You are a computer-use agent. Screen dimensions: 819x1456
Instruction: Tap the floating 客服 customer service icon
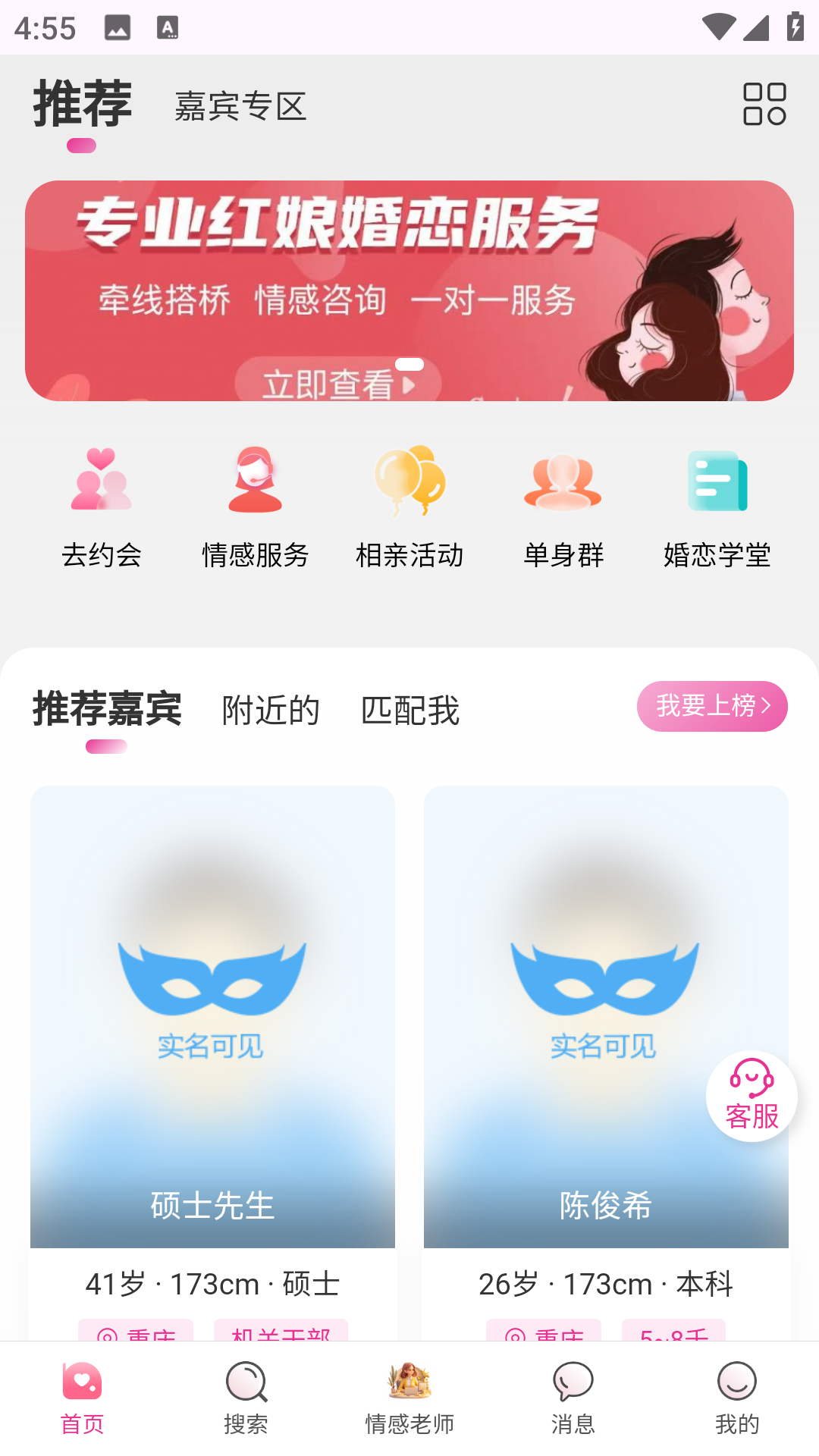click(750, 1095)
